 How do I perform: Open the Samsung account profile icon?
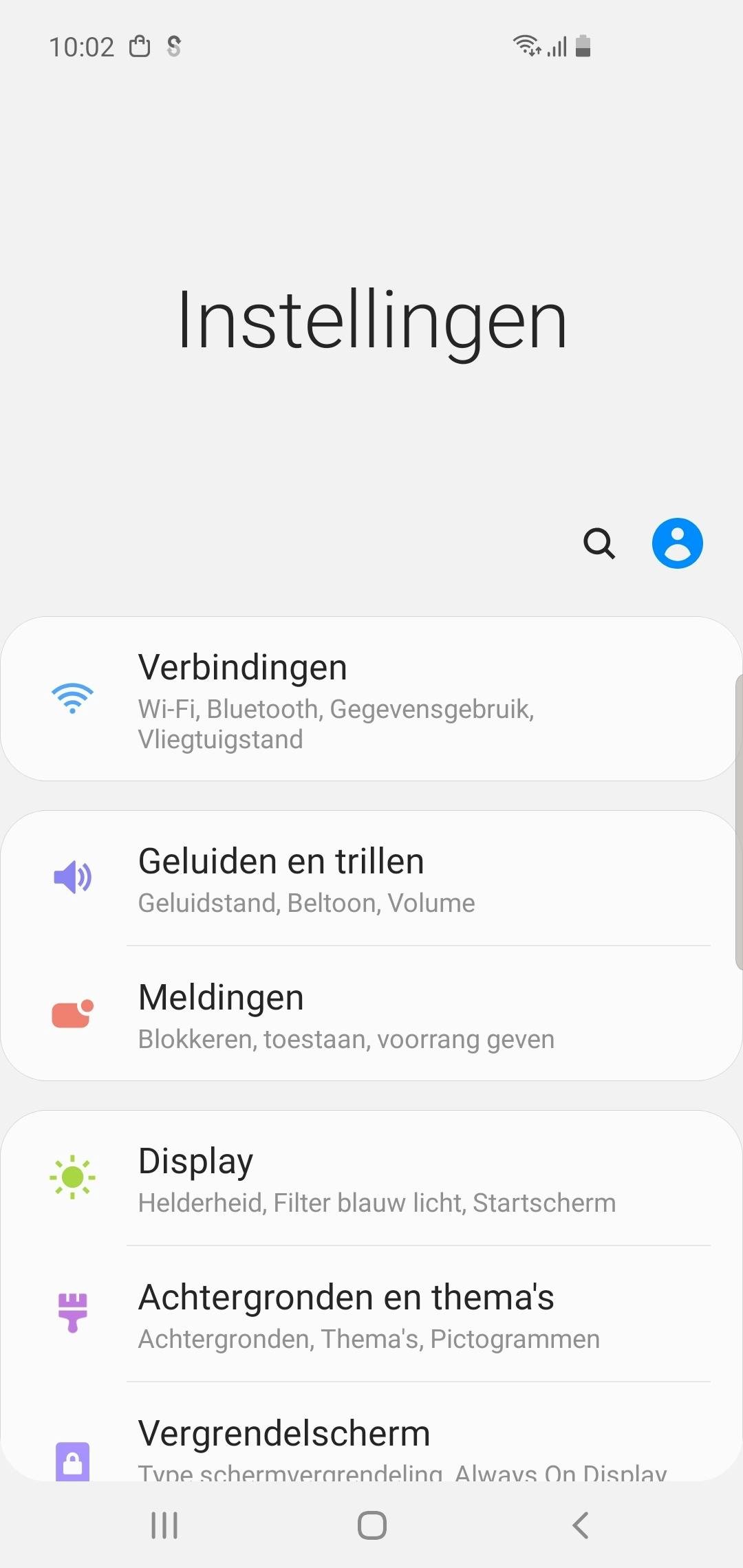tap(677, 543)
